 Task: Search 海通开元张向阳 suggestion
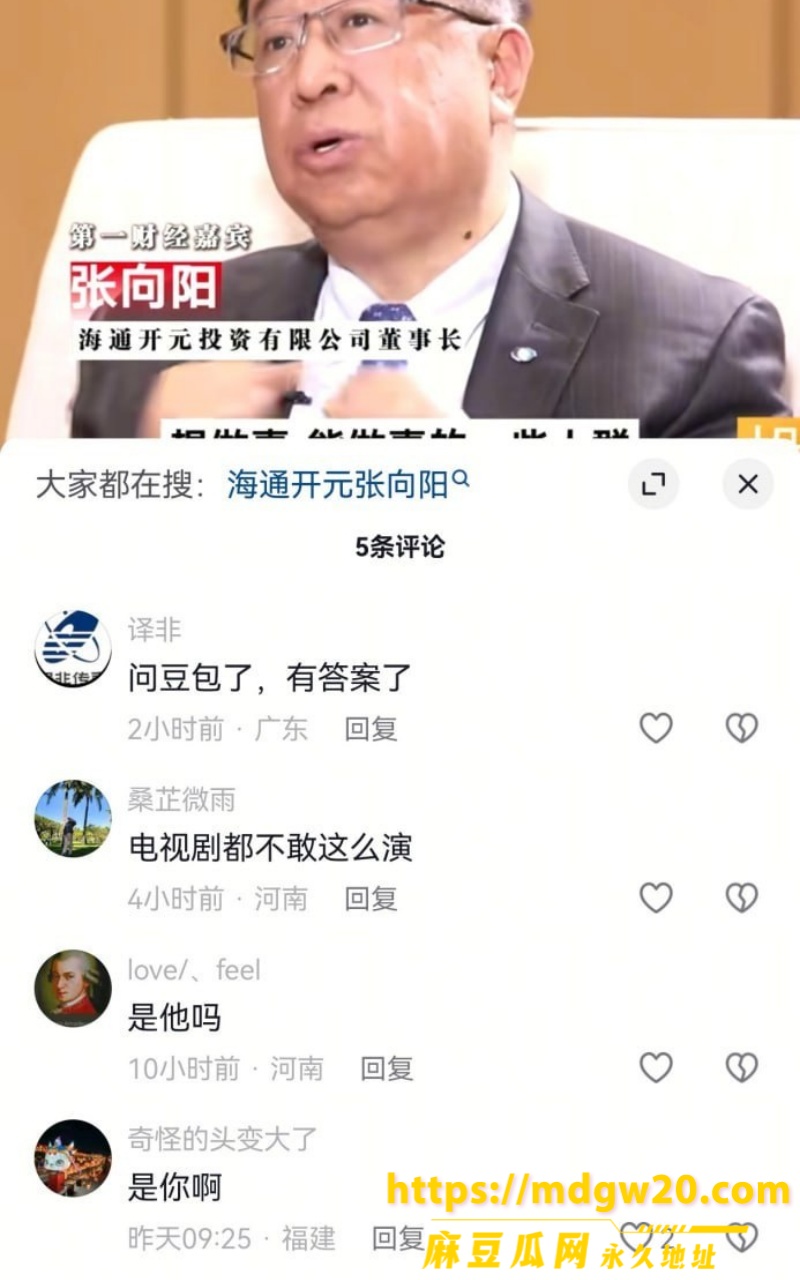(348, 485)
